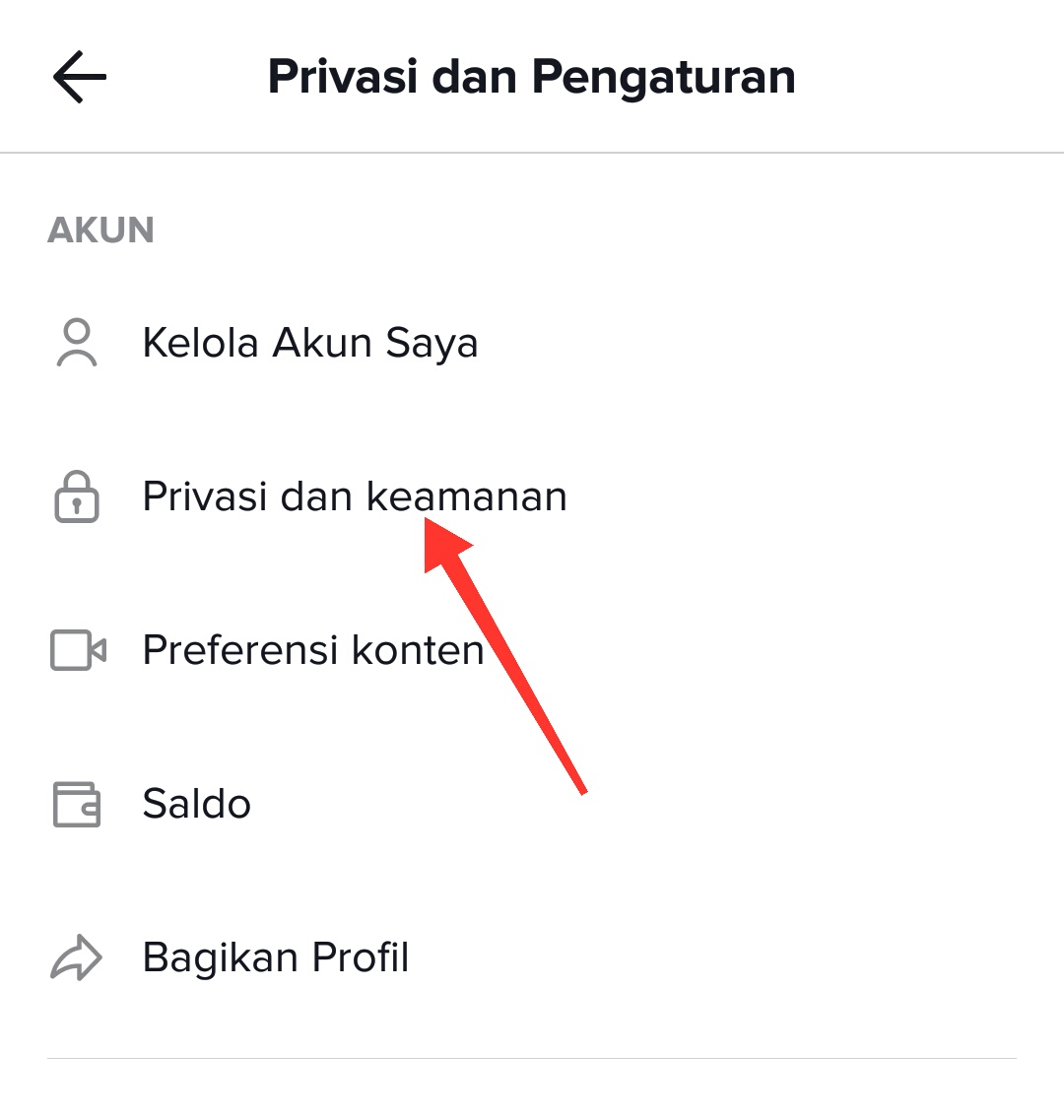This screenshot has height=1120, width=1064.
Task: Open the Kelola Akun Saya menu entry
Action: (310, 343)
